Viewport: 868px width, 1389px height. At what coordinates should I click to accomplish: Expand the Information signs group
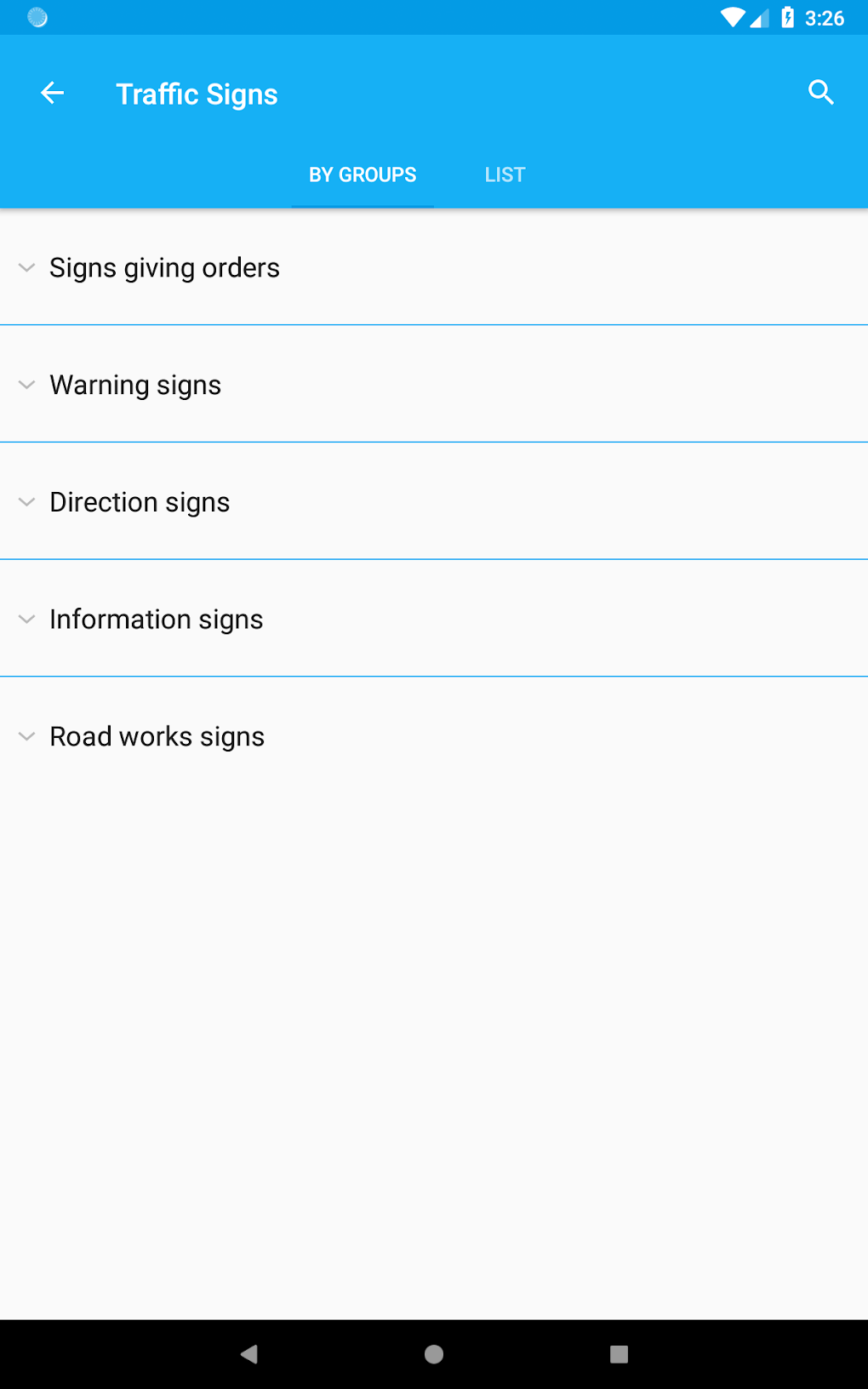point(156,619)
